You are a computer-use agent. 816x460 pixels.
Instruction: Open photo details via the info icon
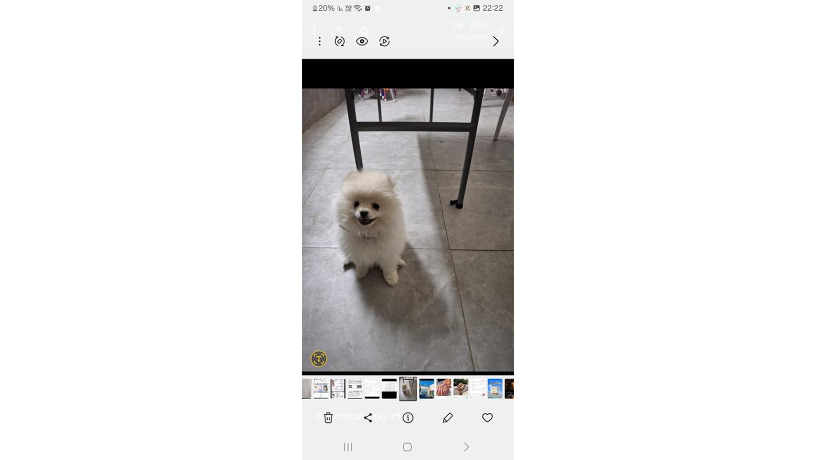click(408, 417)
